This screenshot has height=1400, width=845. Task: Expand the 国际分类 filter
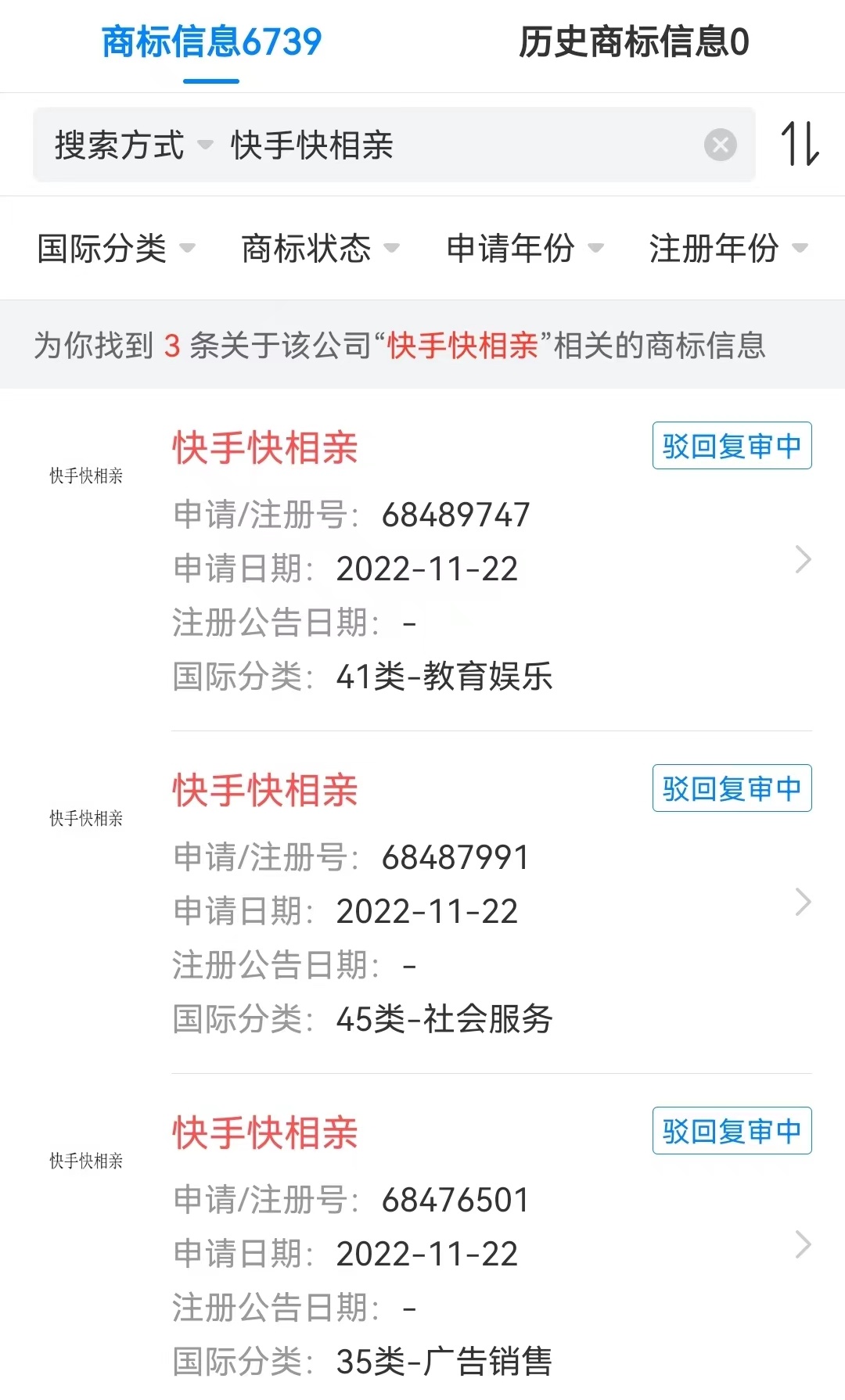click(116, 249)
